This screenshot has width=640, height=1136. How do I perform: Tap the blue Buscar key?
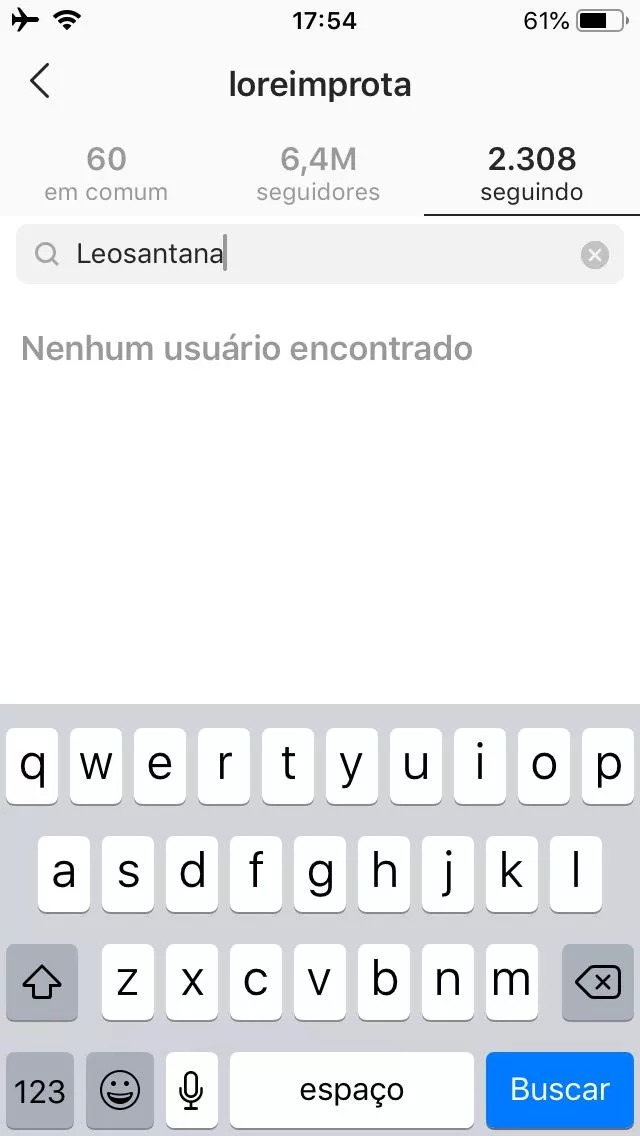click(559, 1089)
